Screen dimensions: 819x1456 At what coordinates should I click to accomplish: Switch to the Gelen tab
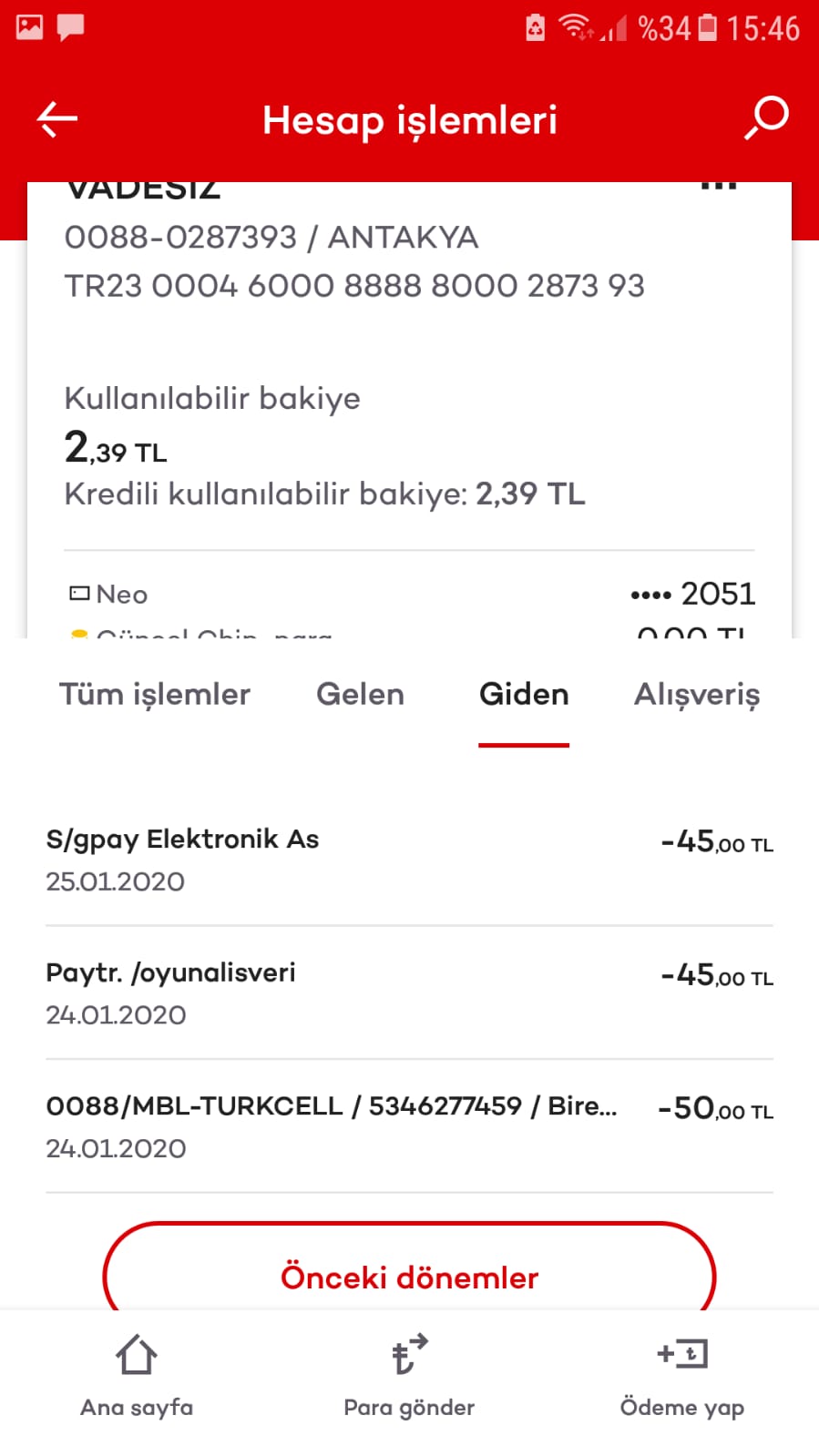click(360, 695)
